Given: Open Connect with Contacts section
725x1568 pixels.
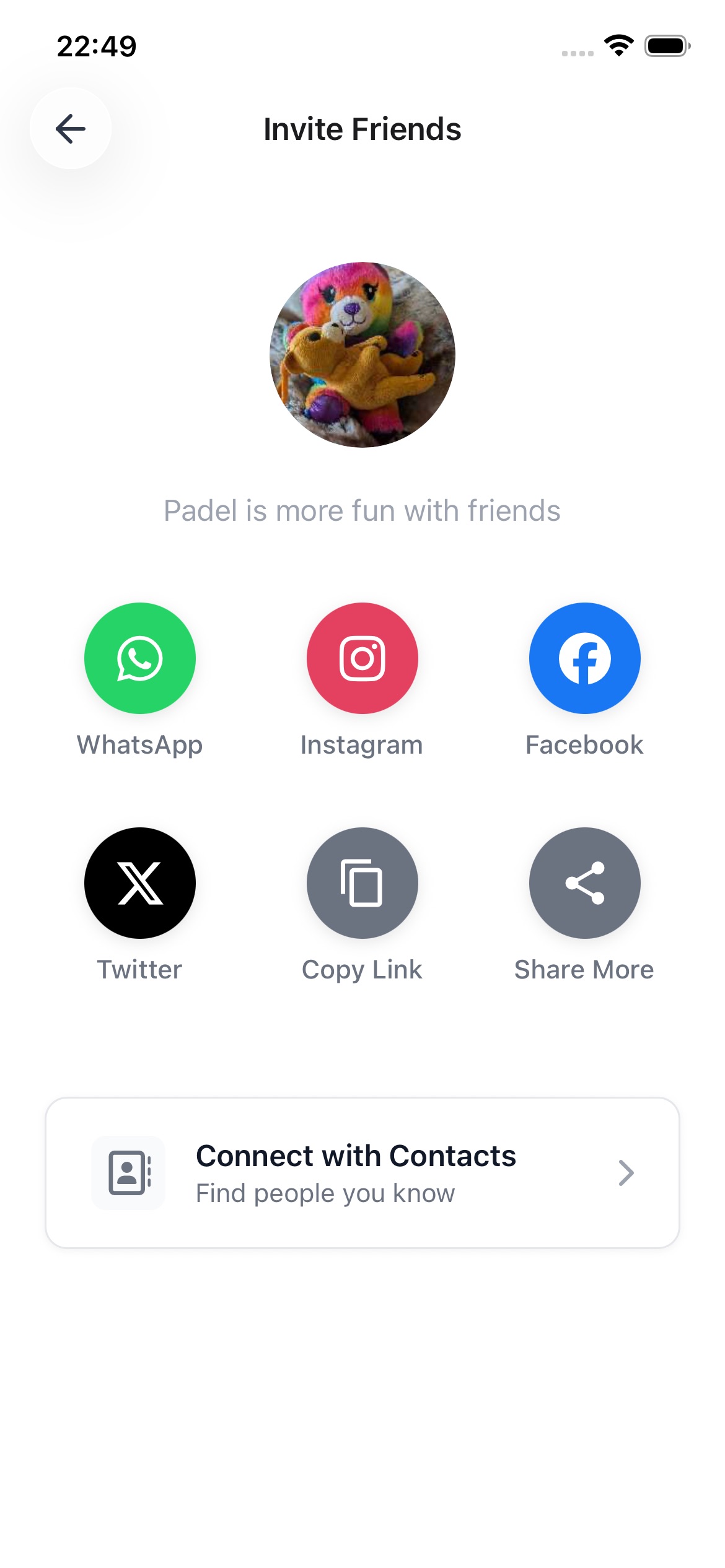Looking at the screenshot, I should coord(362,1172).
